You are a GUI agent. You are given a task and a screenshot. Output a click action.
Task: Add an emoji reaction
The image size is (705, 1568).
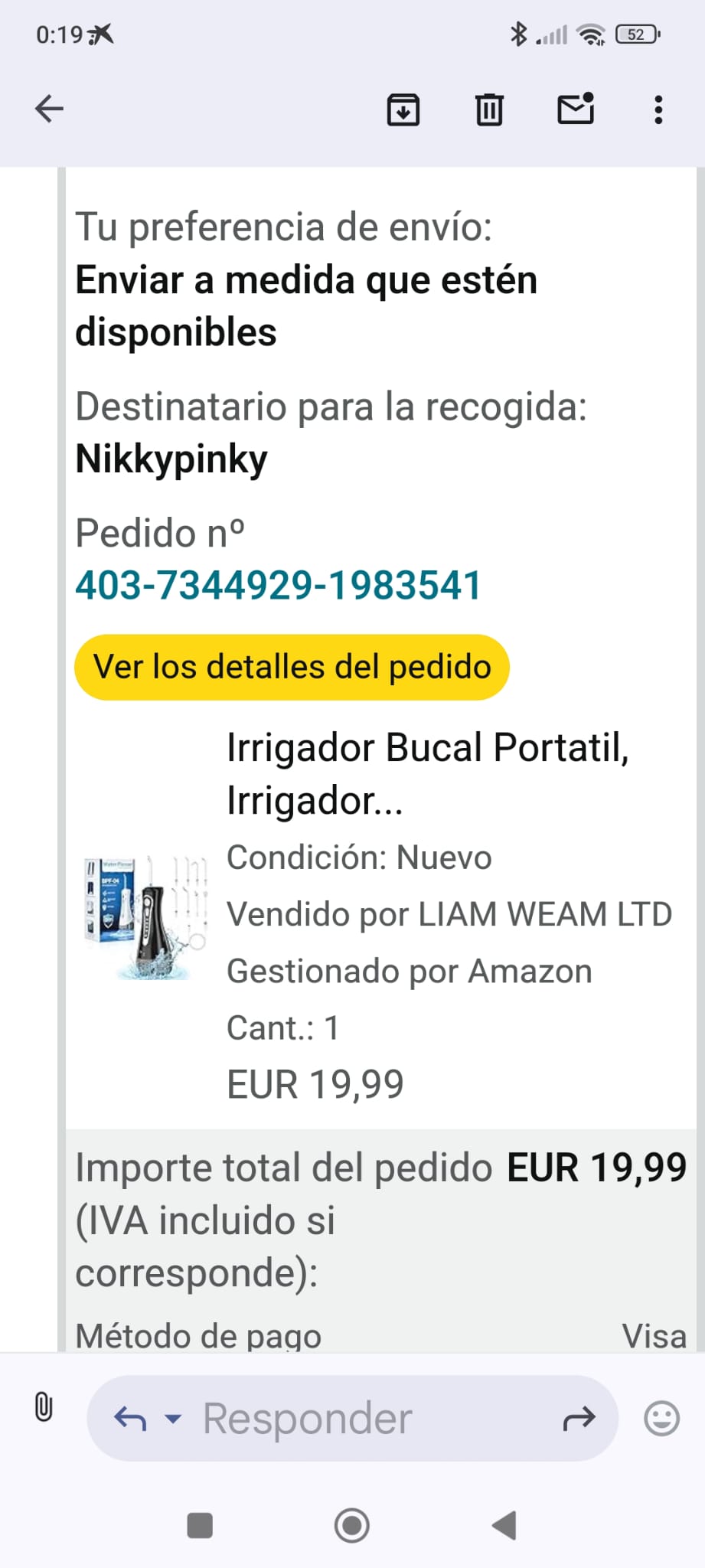(x=661, y=1419)
